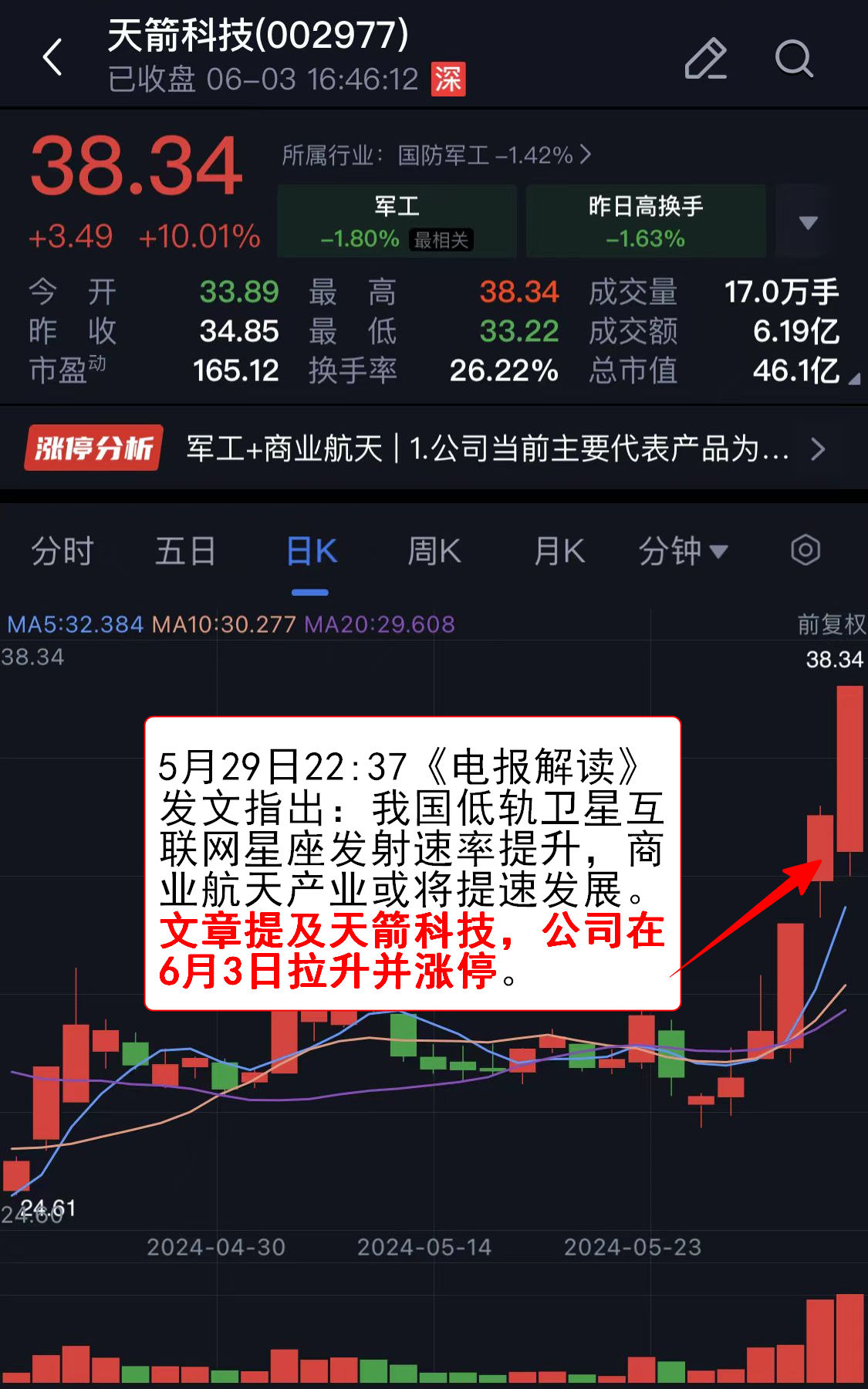
Task: Switch to the 五日 chart tab
Action: [185, 552]
